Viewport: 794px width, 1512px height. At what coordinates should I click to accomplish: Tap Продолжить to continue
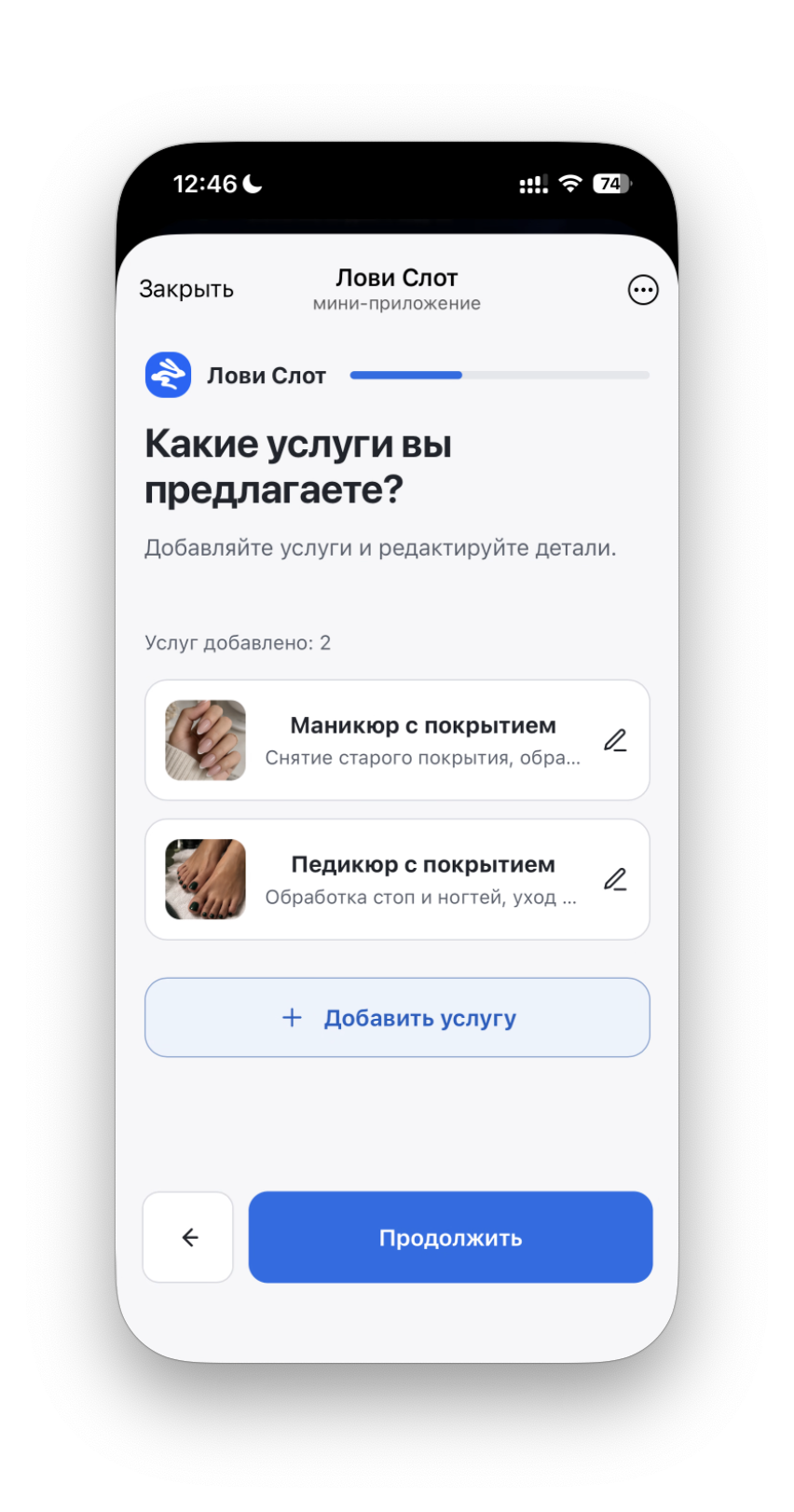tap(450, 1237)
